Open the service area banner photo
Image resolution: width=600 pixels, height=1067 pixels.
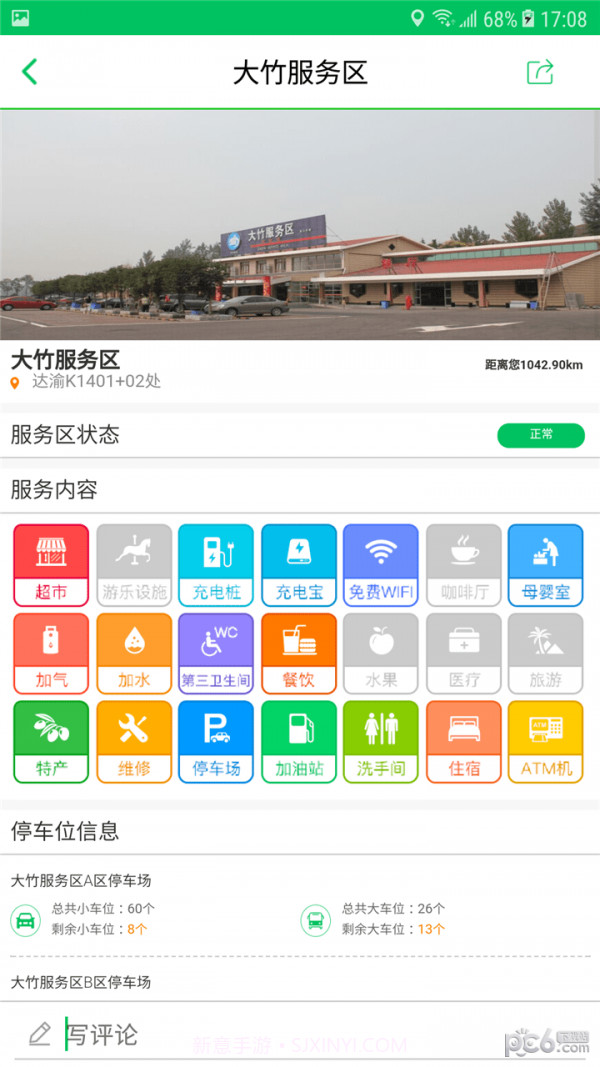coord(300,225)
